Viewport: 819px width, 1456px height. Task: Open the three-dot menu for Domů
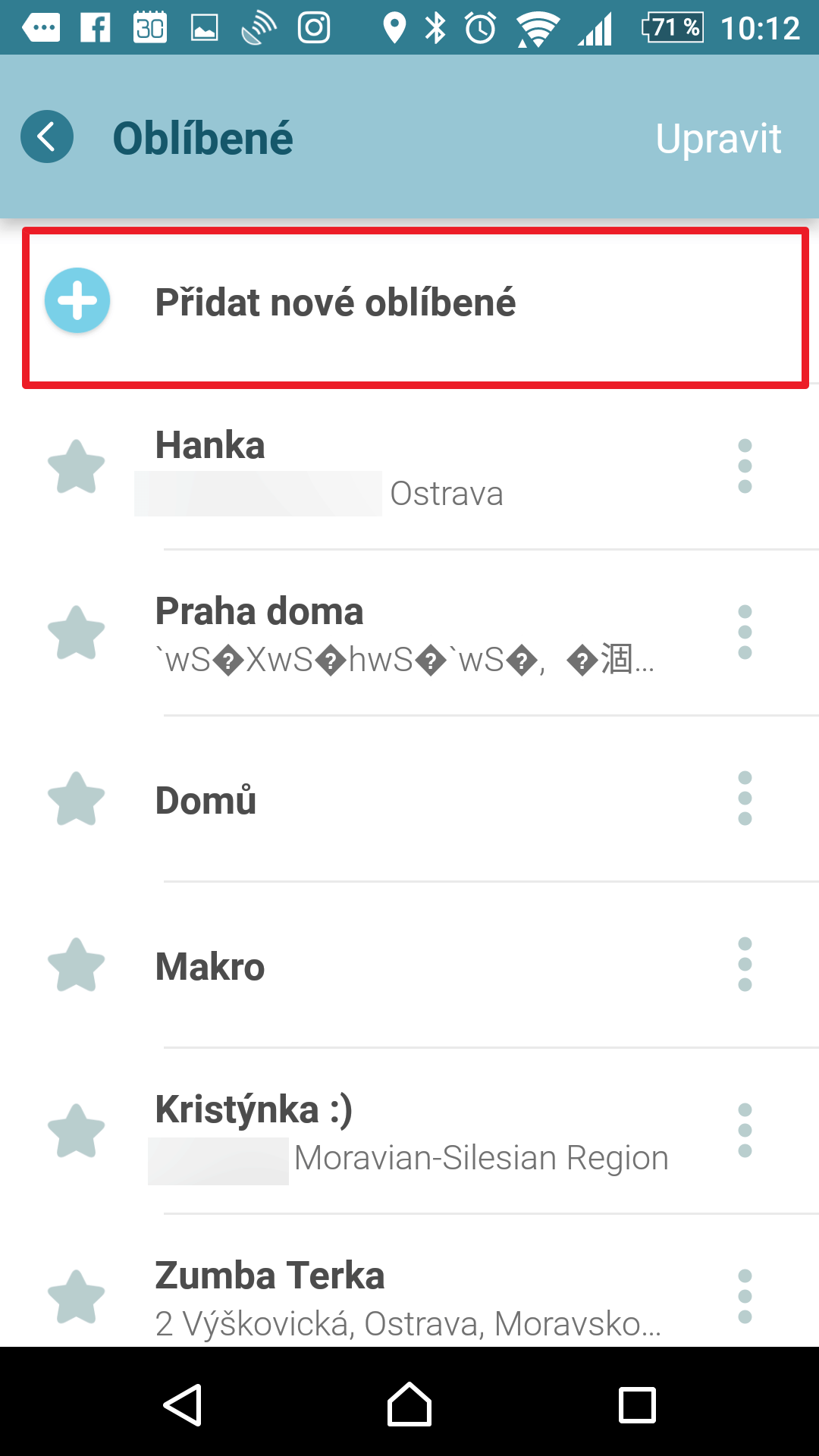click(745, 799)
